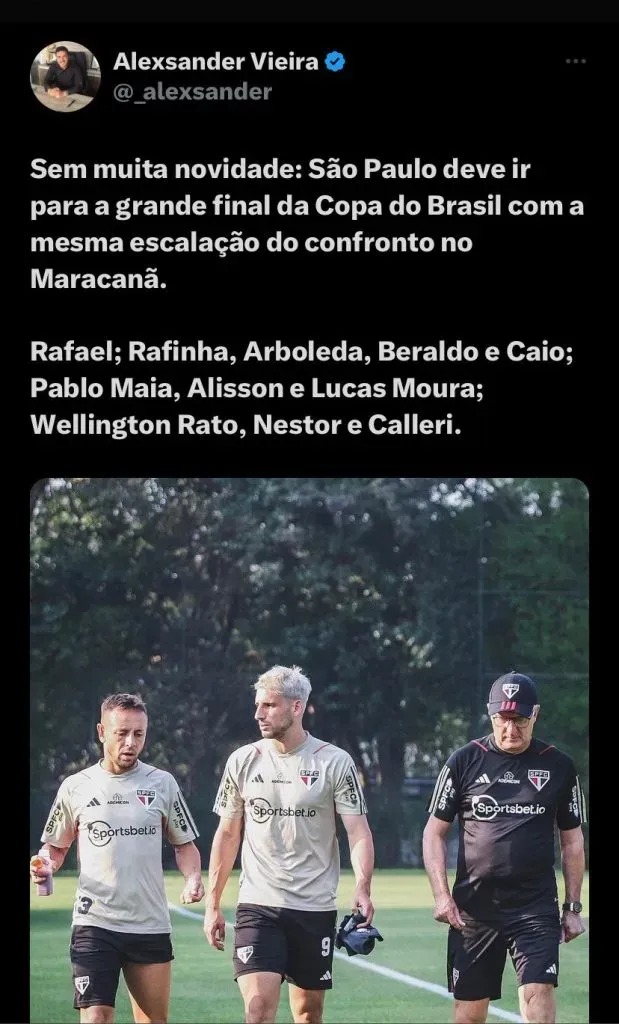Open the attached São Paulo training photo
This screenshot has width=619, height=1024.
pyautogui.click(x=309, y=750)
